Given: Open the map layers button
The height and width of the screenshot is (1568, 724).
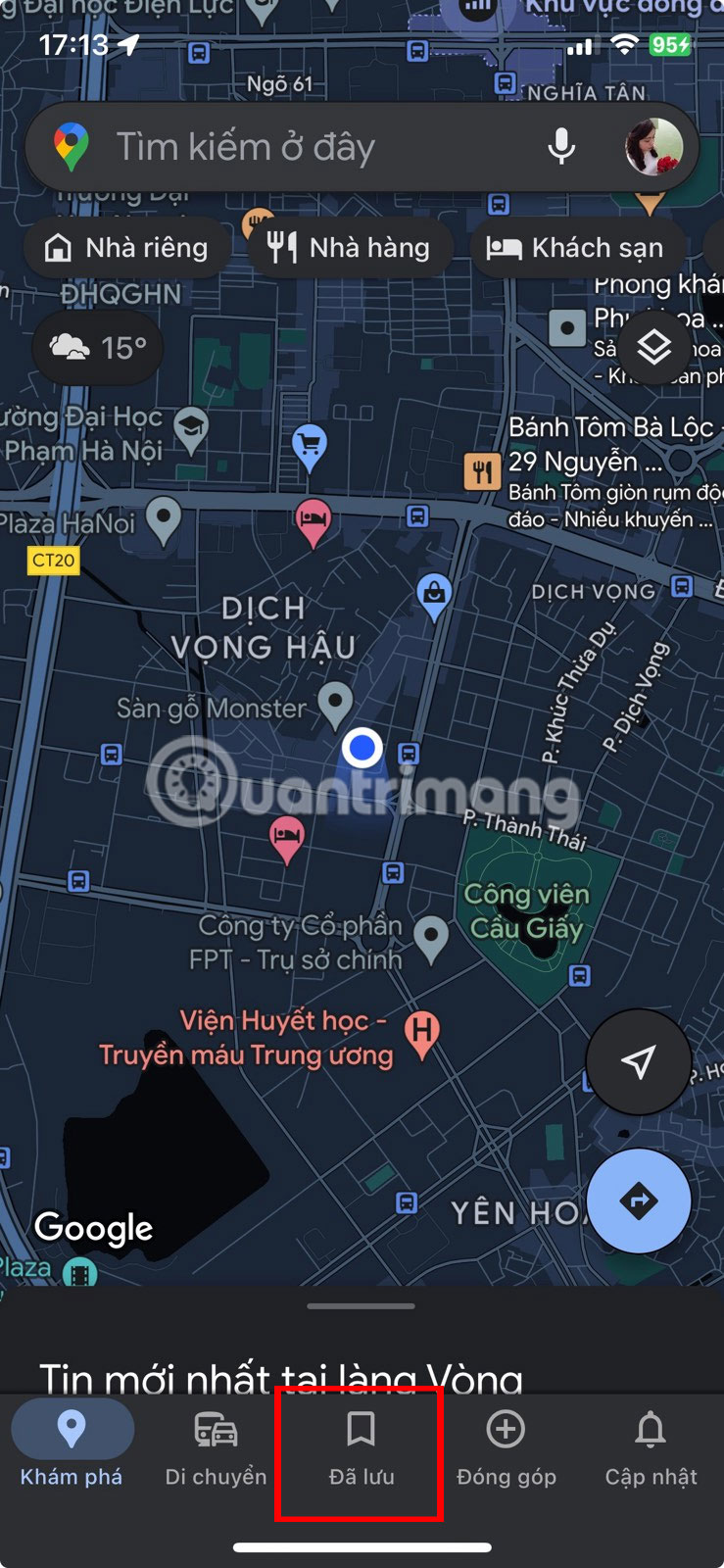Looking at the screenshot, I should [653, 347].
